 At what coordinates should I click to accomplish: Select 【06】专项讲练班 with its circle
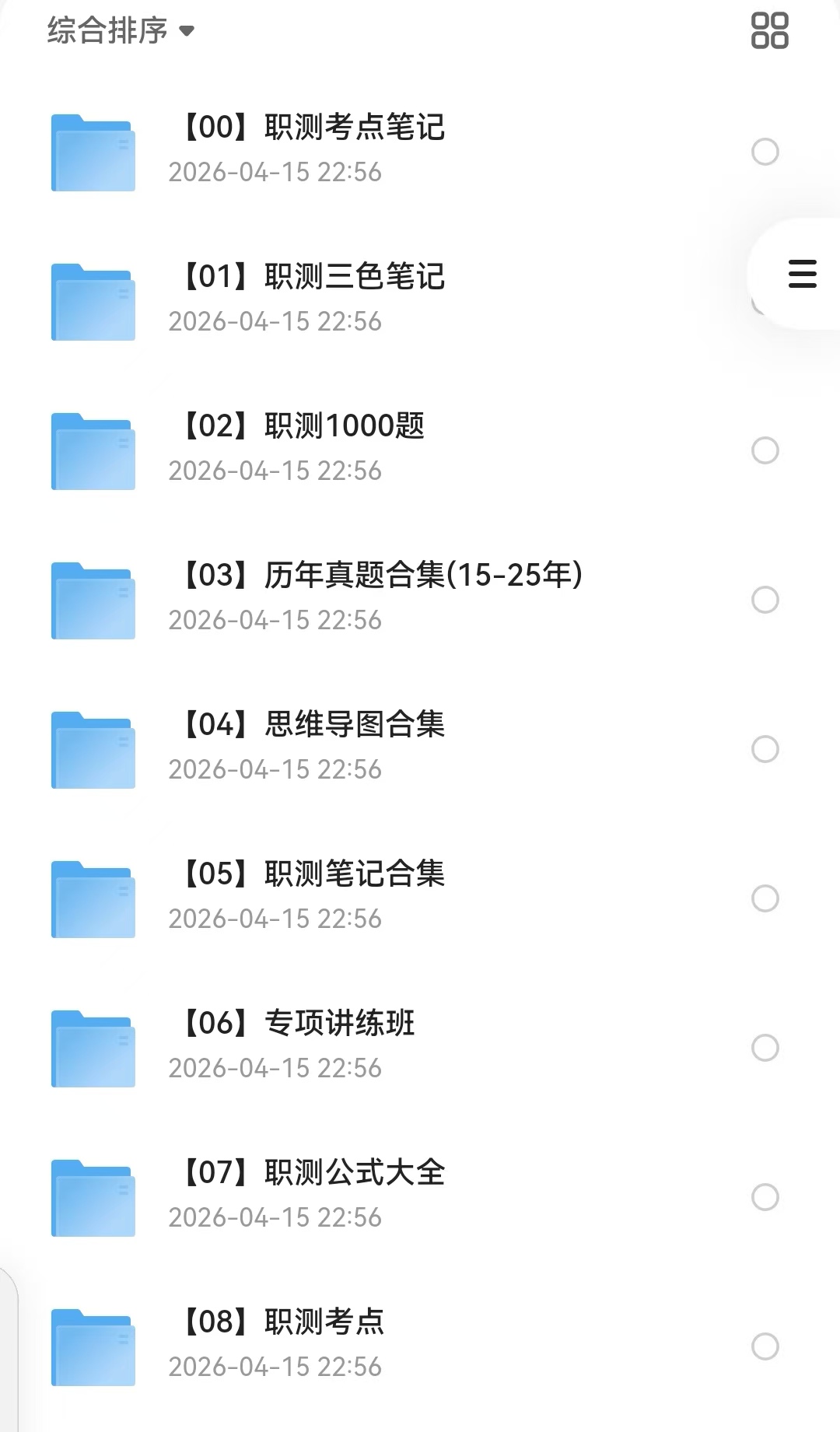pyautogui.click(x=765, y=1048)
